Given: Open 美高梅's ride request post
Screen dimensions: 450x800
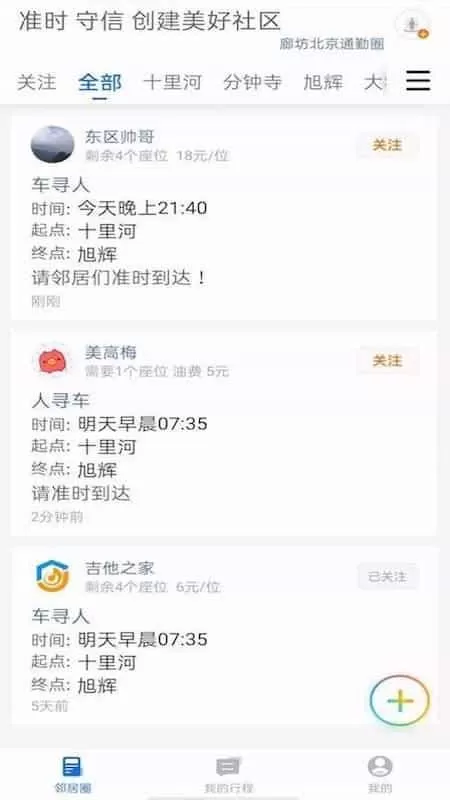Looking at the screenshot, I should pyautogui.click(x=224, y=434).
